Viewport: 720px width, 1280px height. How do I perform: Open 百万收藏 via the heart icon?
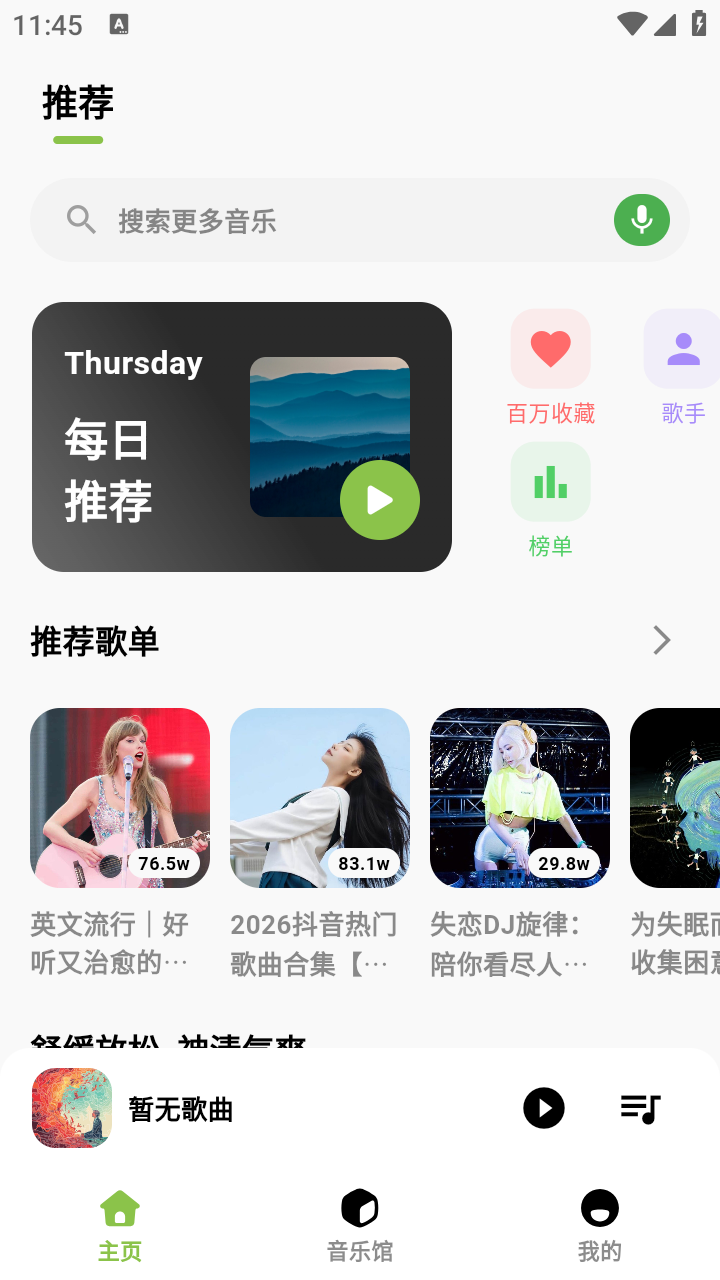[550, 348]
